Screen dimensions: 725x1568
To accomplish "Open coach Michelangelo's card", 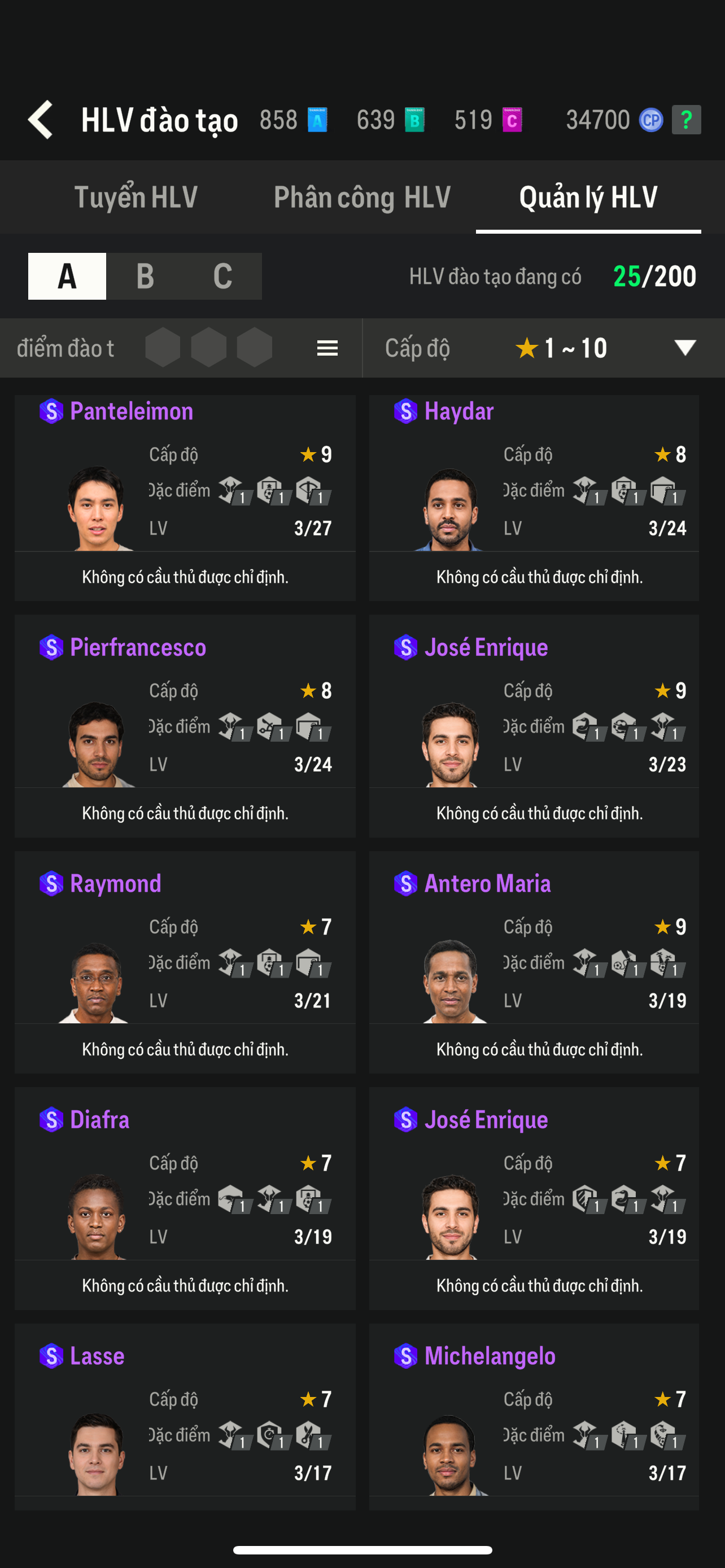I will 534,1416.
